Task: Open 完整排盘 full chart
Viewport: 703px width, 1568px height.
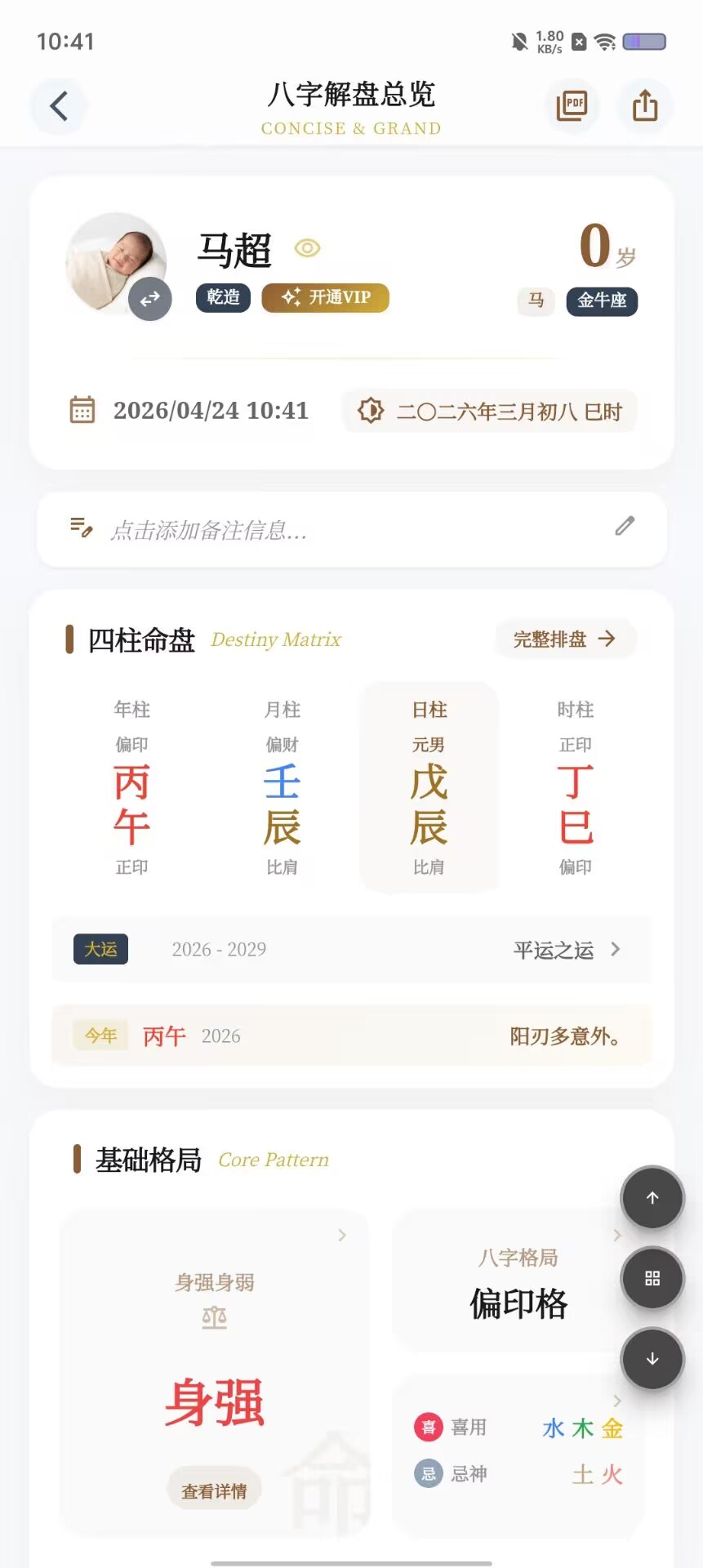Action: (565, 639)
